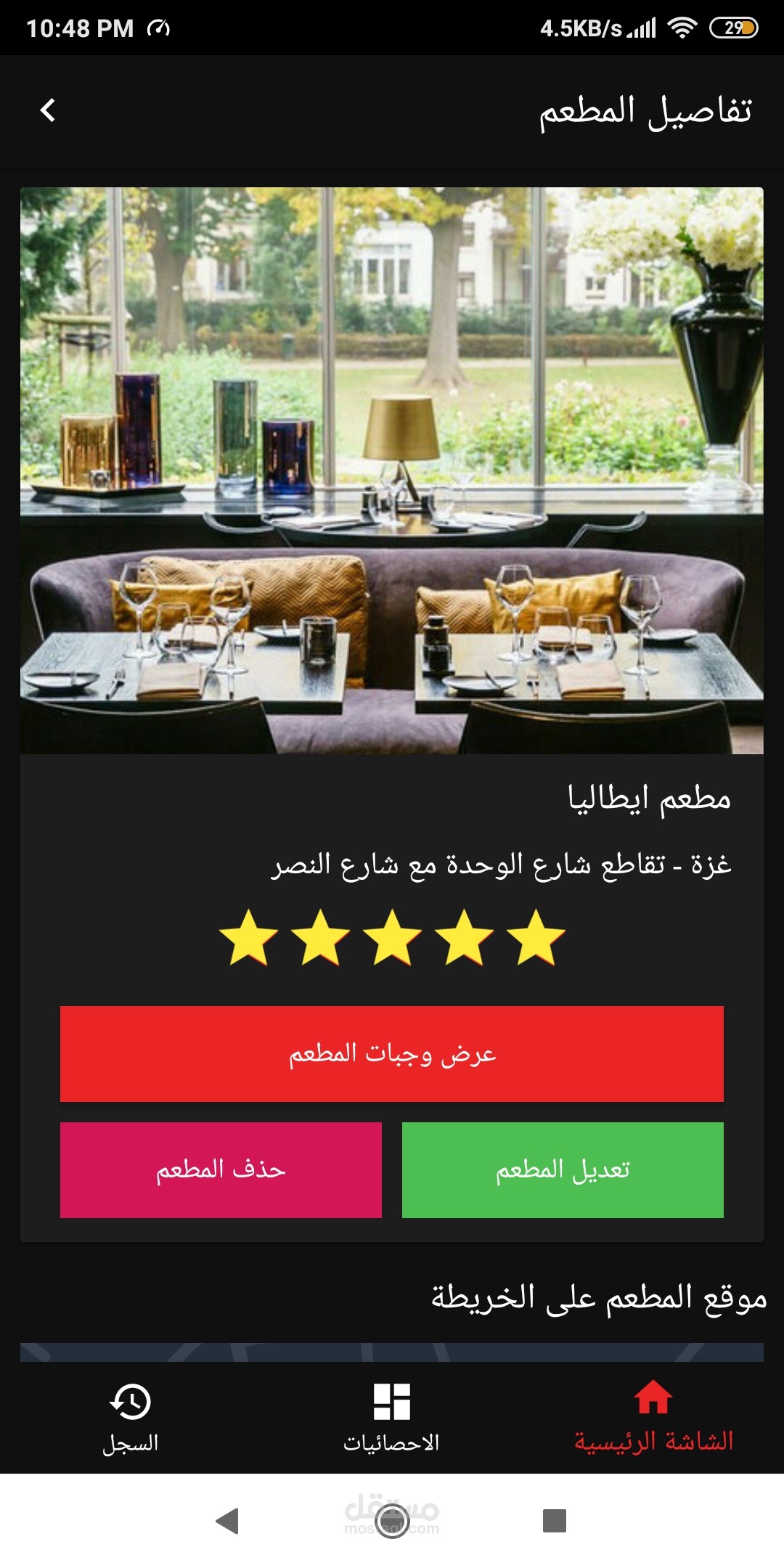Go back using the top-left arrow
This screenshot has width=784, height=1568.
coord(48,110)
